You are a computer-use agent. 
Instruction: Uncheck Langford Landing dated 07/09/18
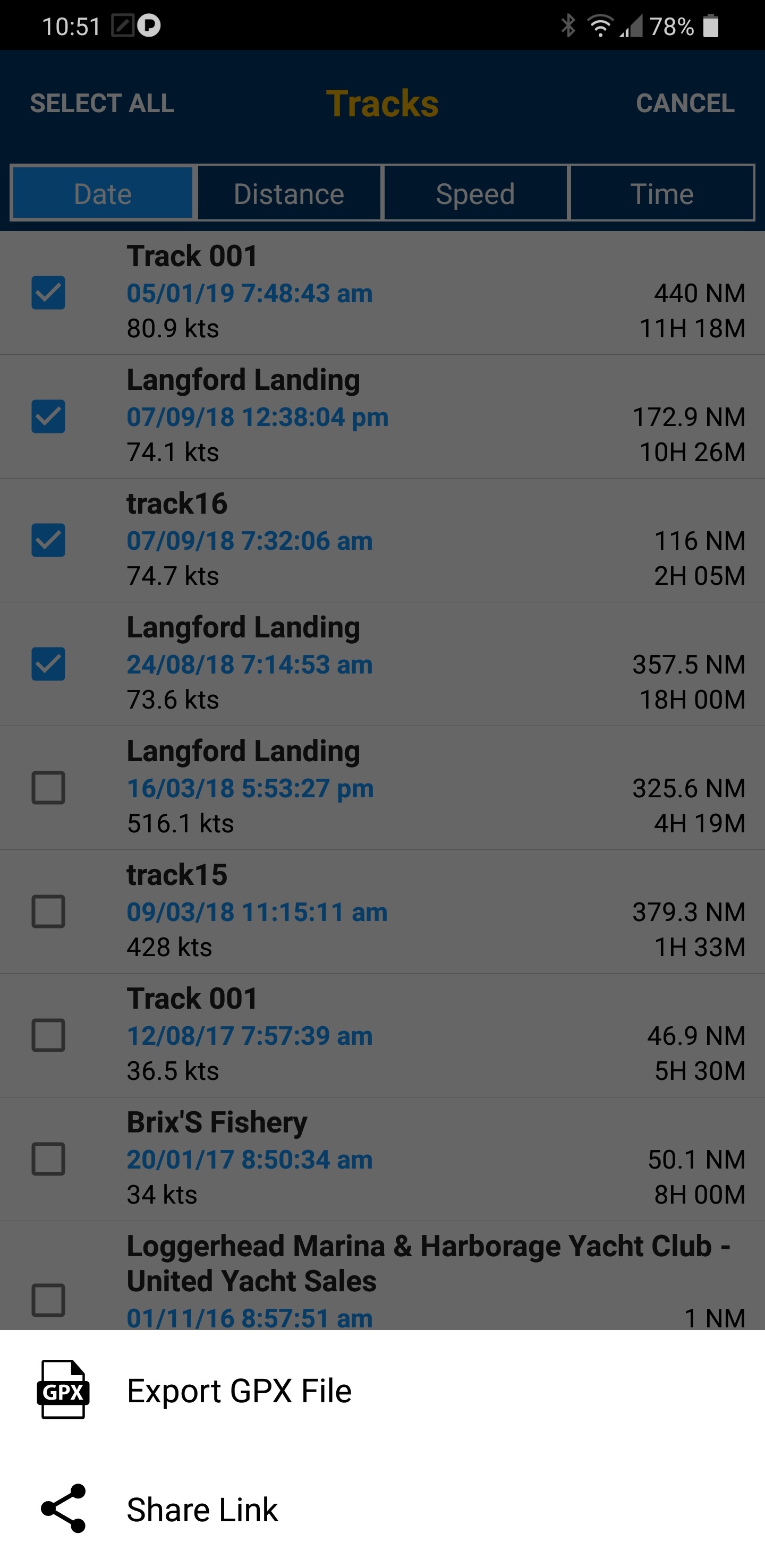click(49, 416)
